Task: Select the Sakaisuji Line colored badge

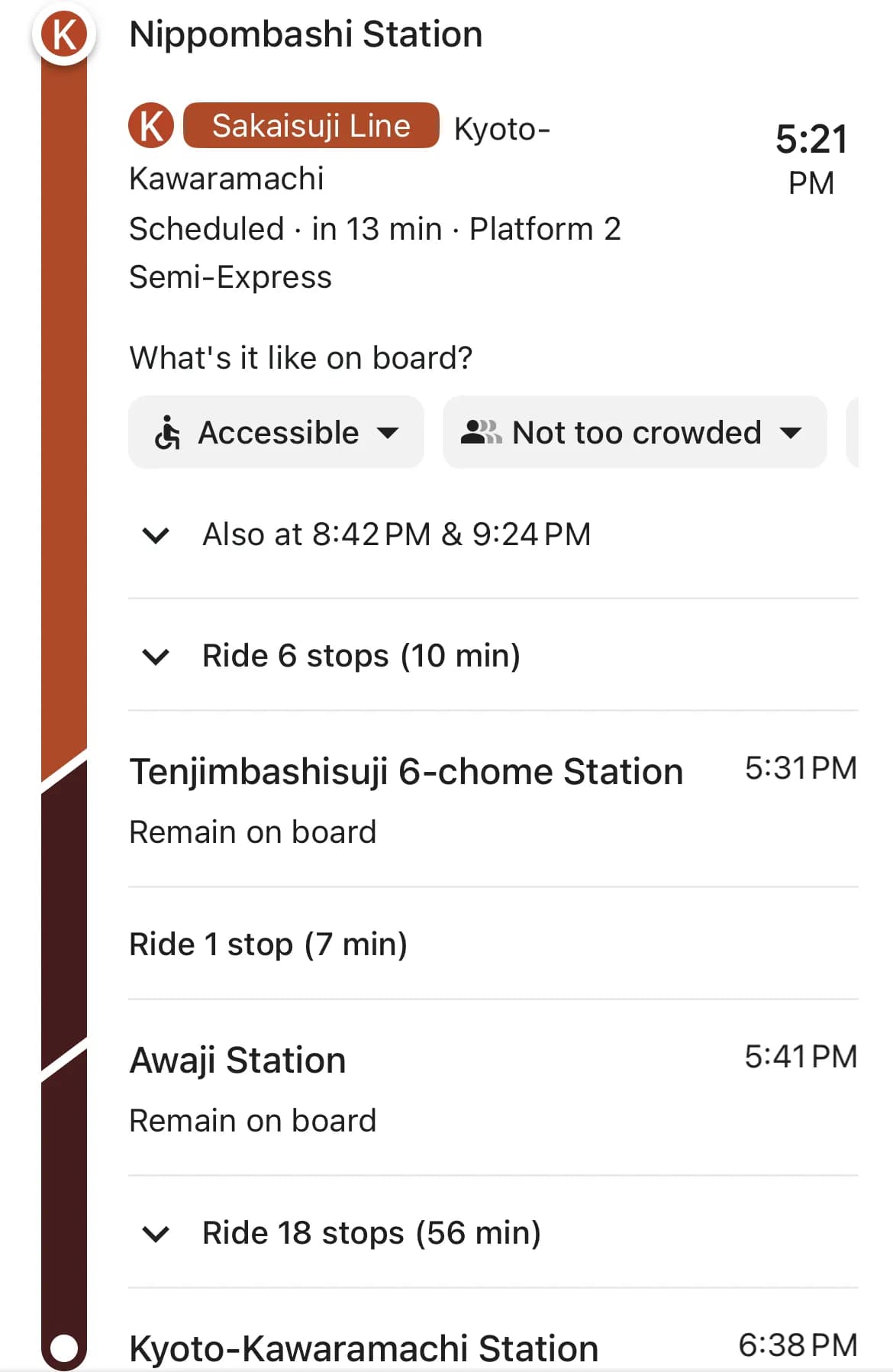Action: (x=311, y=125)
